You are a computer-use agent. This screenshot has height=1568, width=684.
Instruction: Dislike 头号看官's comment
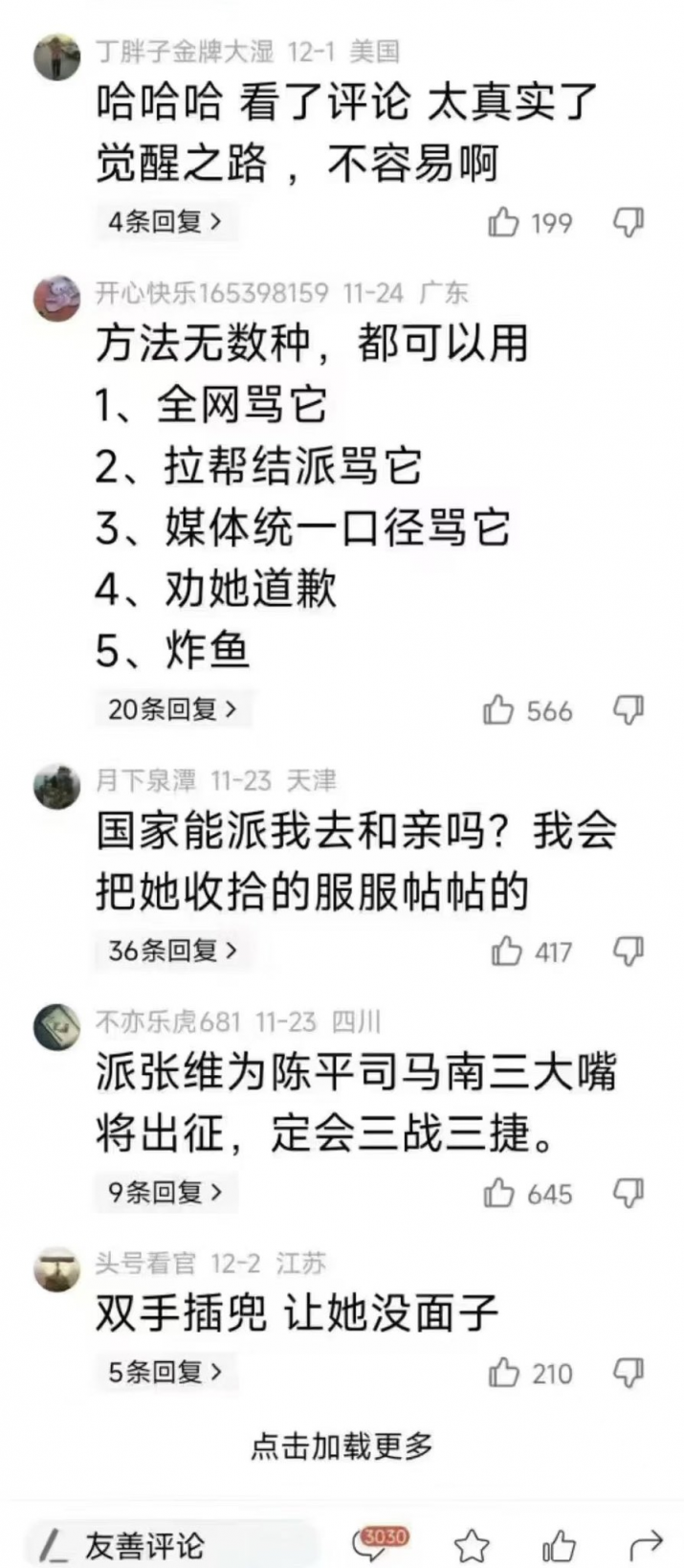point(628,1373)
